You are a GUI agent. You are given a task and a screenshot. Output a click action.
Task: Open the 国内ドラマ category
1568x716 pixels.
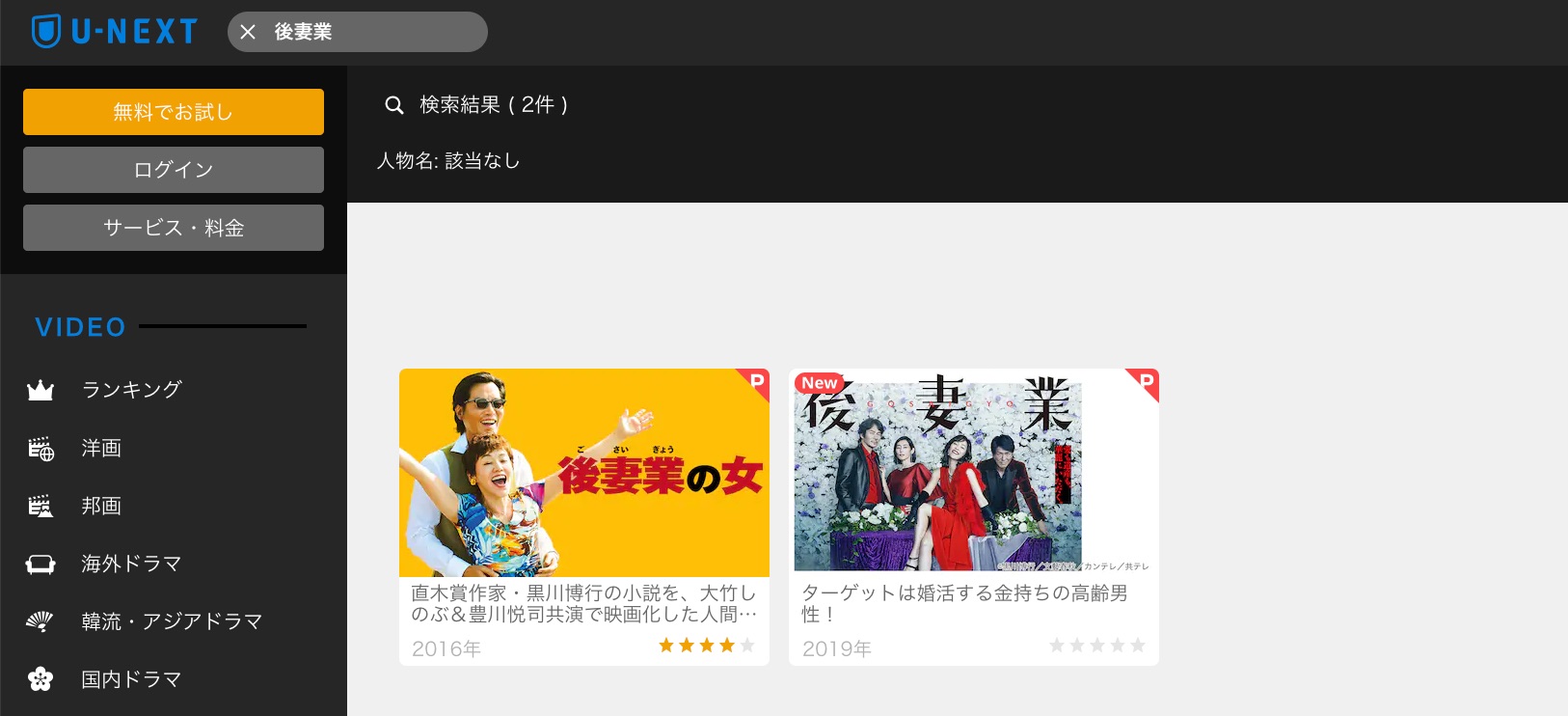click(131, 679)
